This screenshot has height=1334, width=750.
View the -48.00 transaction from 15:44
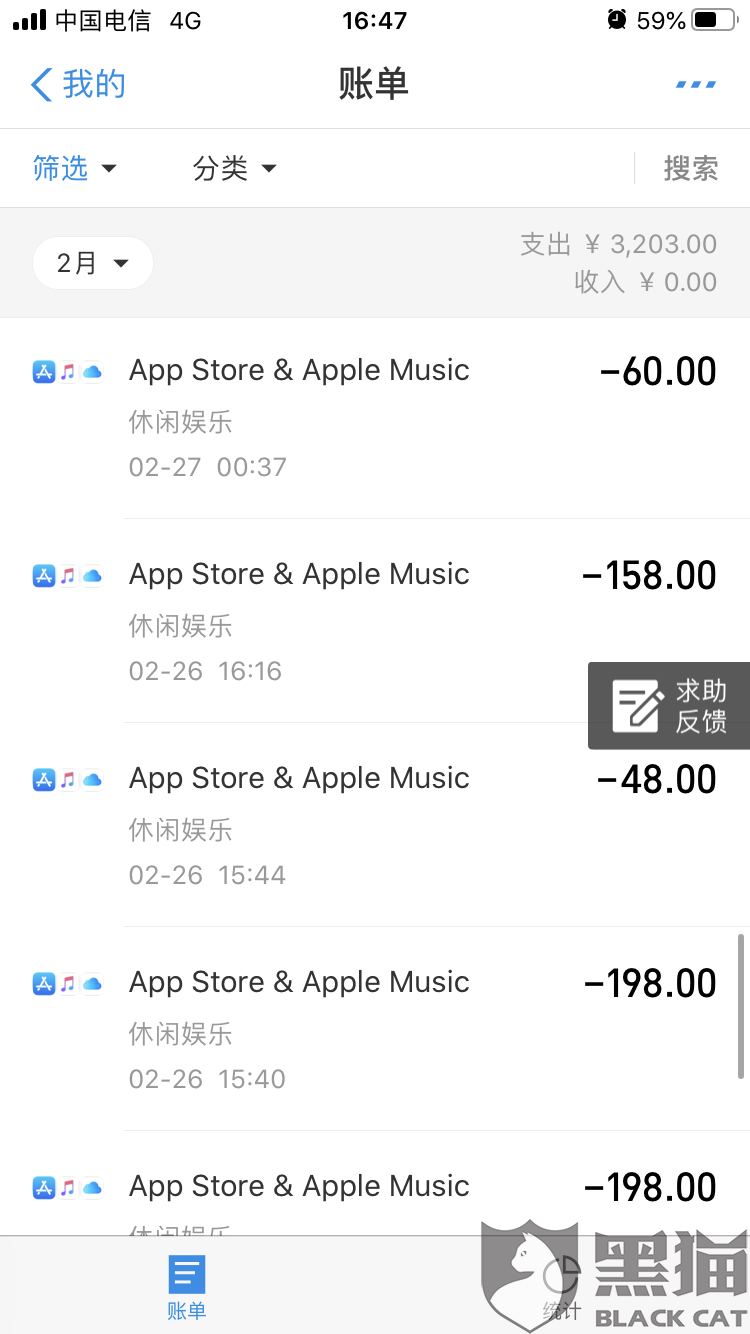350,825
